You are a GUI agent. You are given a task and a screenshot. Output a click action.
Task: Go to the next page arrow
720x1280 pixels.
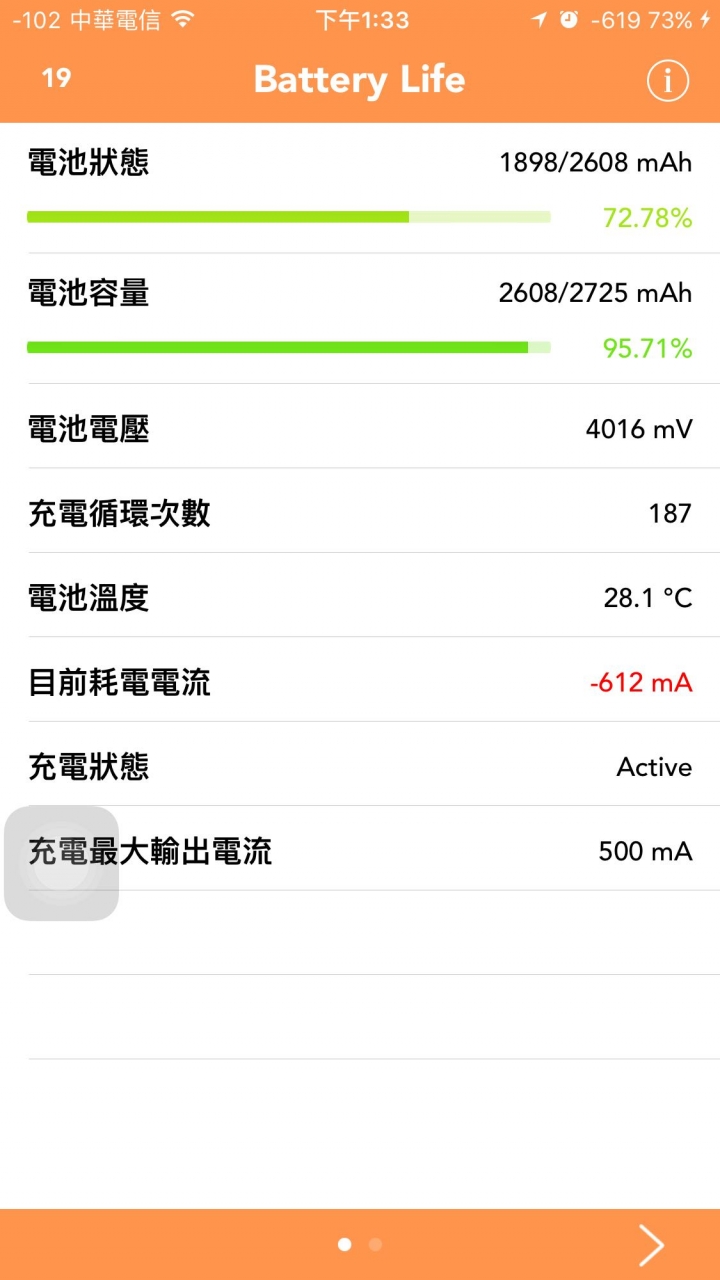pyautogui.click(x=652, y=1245)
